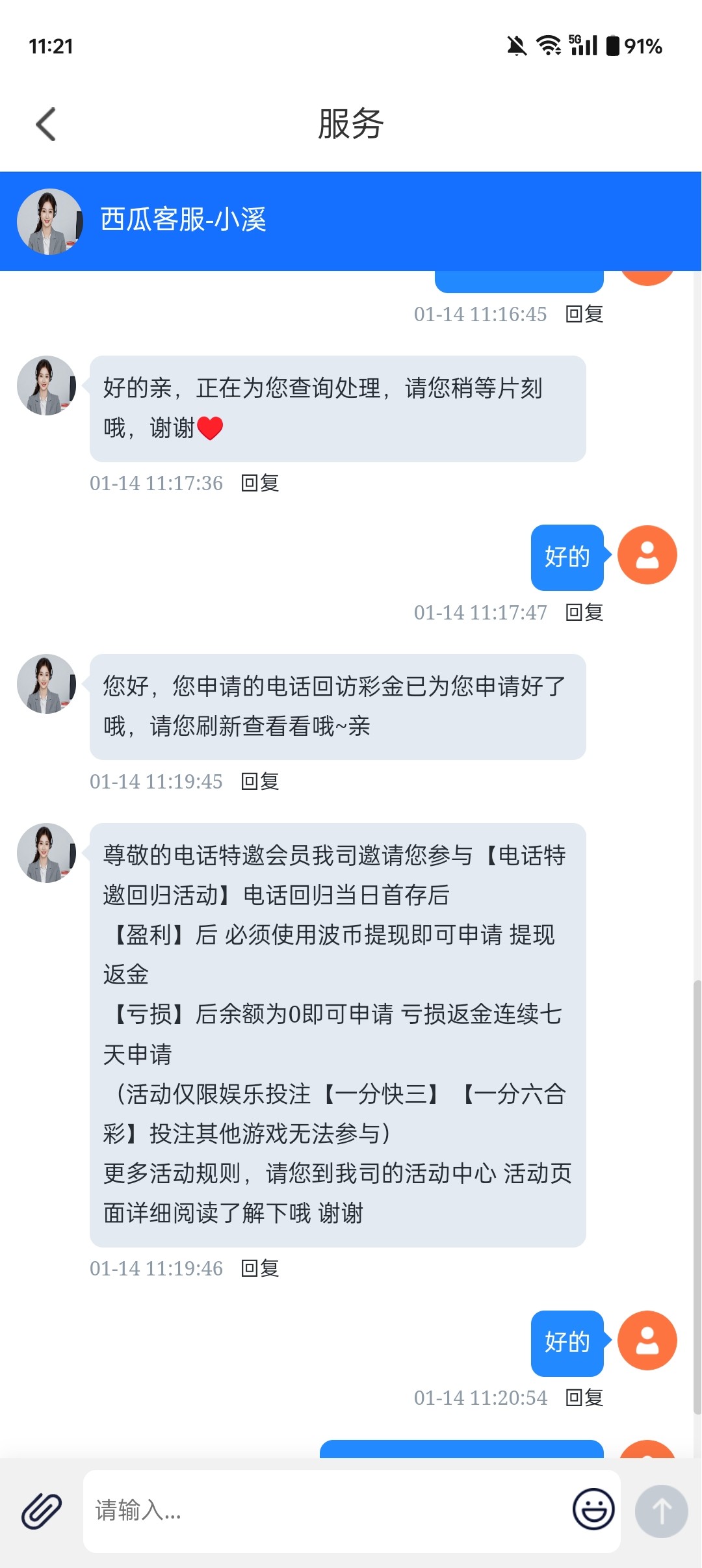
Task: Tap 回复 under the 11:17:36 message
Action: point(260,483)
